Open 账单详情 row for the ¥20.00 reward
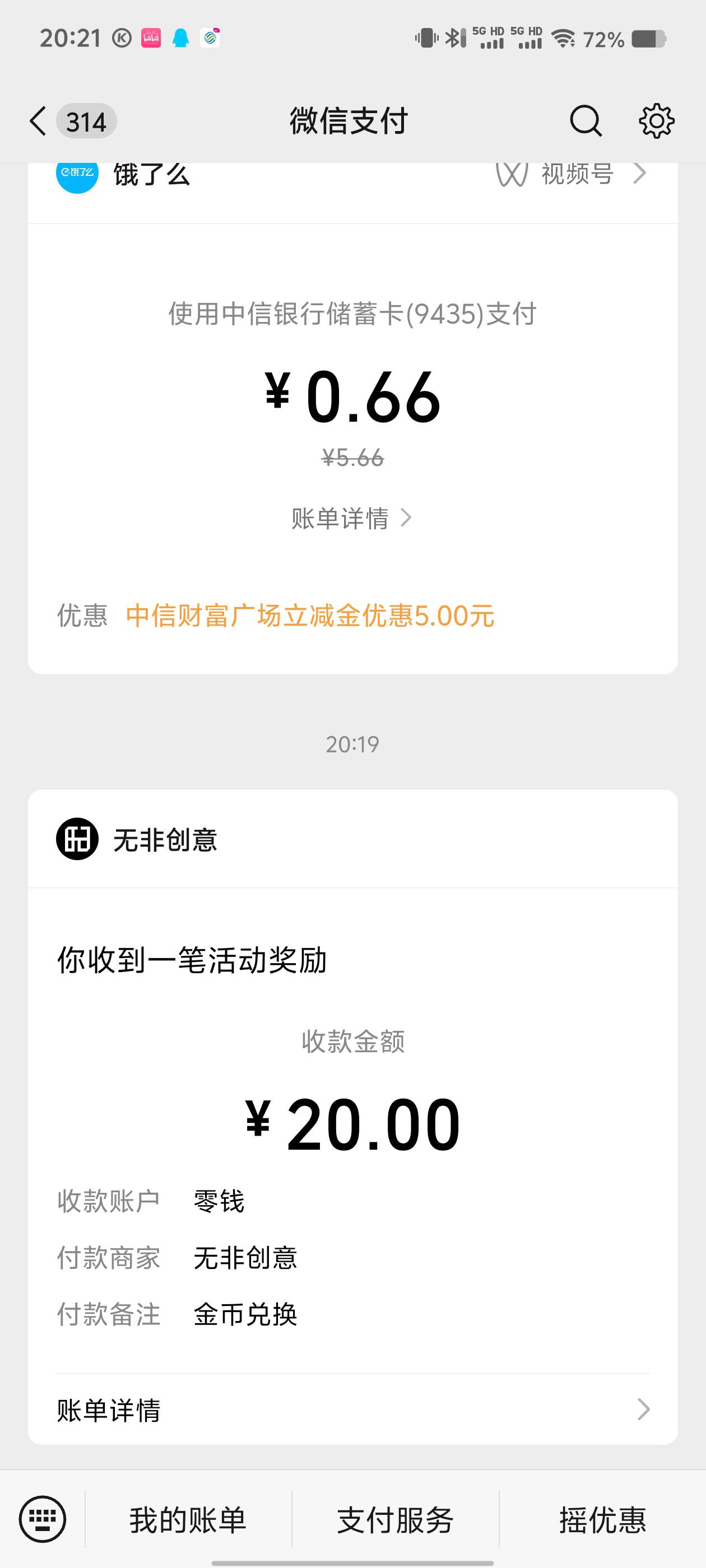The width and height of the screenshot is (706, 1568). (352, 1410)
